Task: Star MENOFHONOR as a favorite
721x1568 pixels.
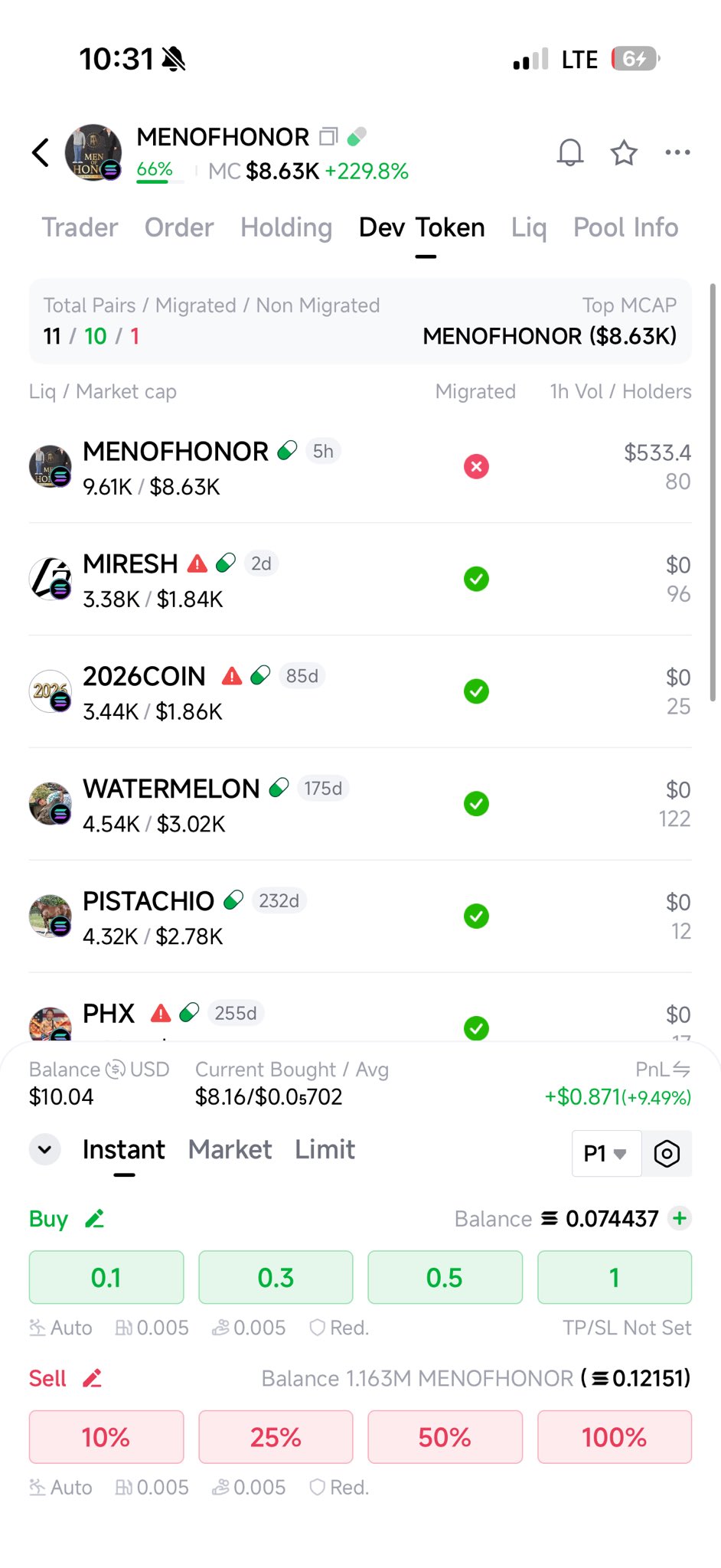Action: tap(624, 152)
